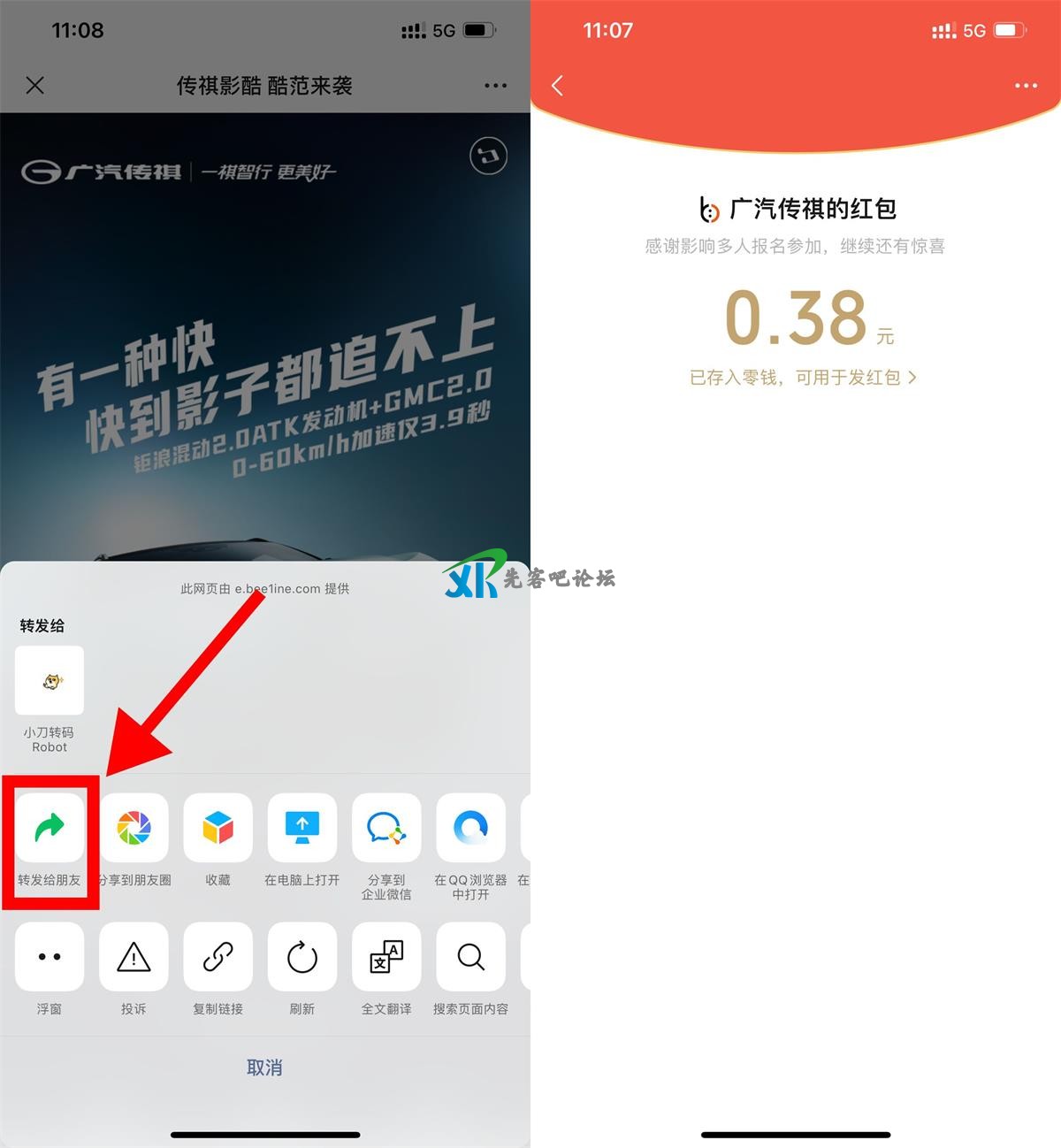Select 转发给朋友 to forward to a friend
The height and width of the screenshot is (1148, 1061).
tap(50, 828)
